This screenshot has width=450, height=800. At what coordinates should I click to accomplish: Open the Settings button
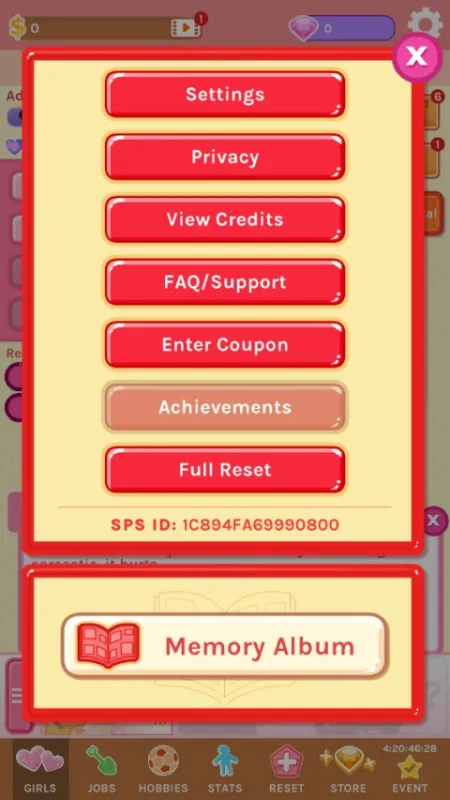pos(225,94)
